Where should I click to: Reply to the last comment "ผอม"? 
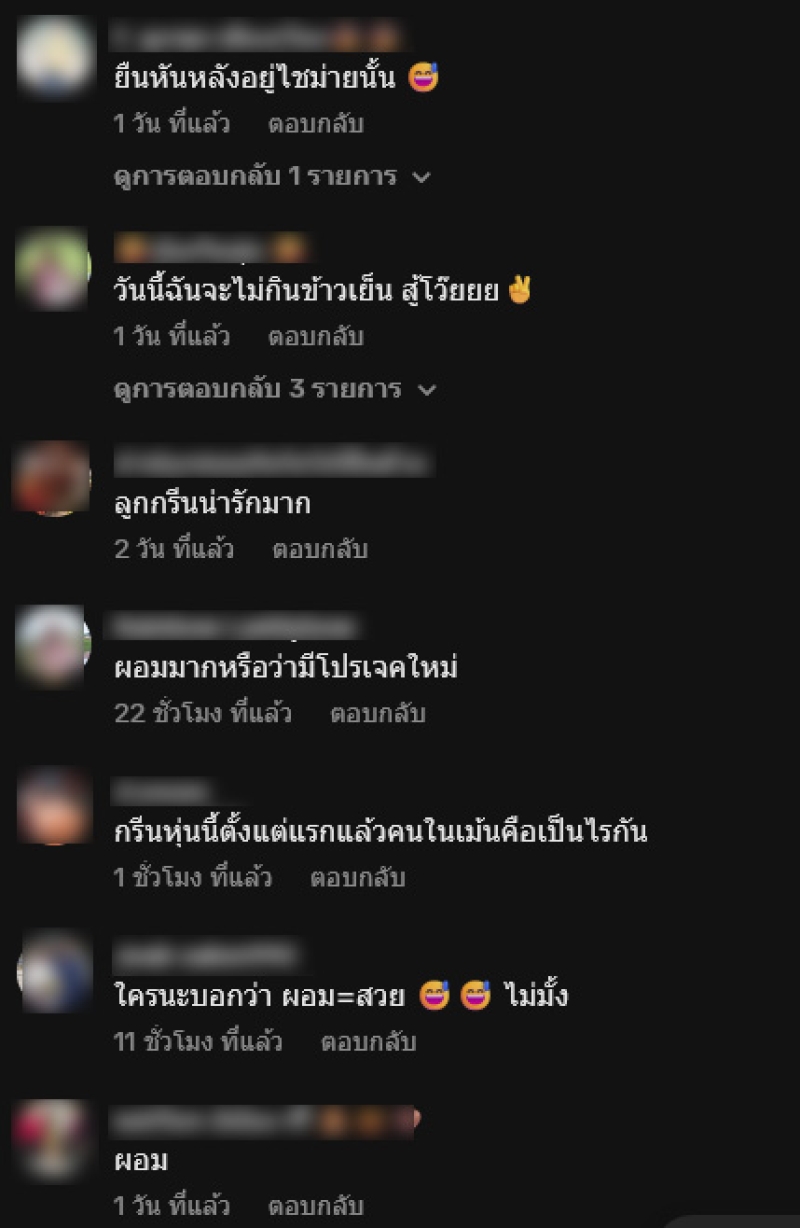315,1206
